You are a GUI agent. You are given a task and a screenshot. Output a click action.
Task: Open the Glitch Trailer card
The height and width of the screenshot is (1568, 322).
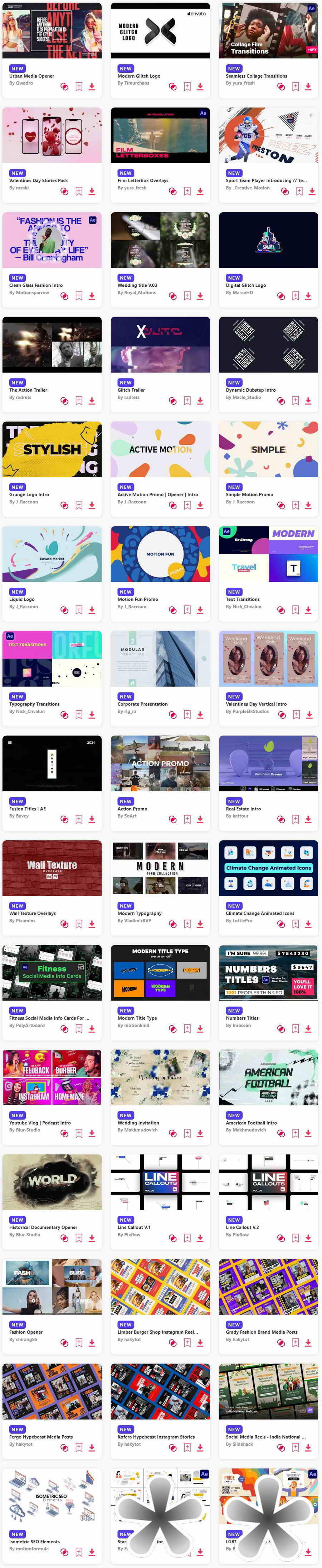(x=160, y=344)
